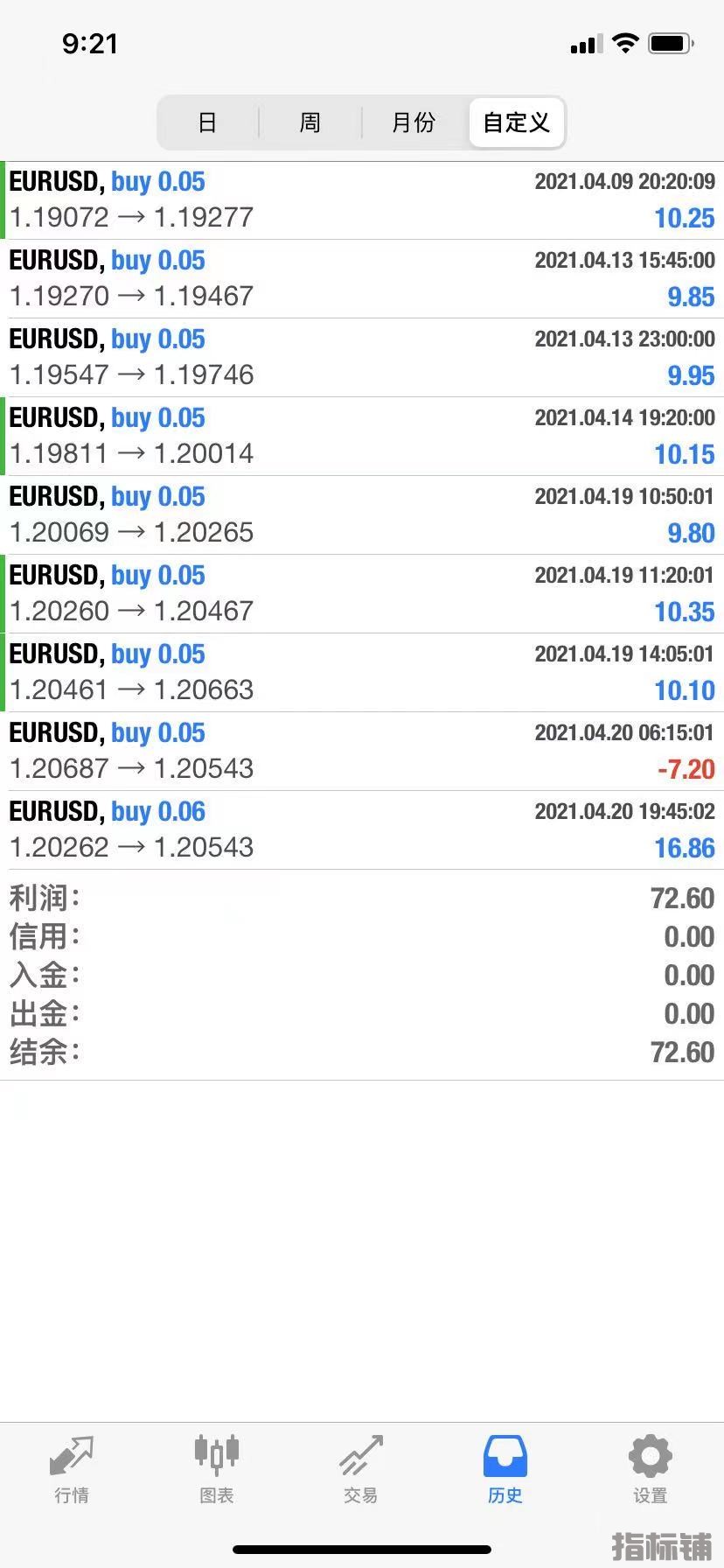The image size is (724, 1568).
Task: Show details of trade with profit 10.35
Action: click(x=362, y=594)
